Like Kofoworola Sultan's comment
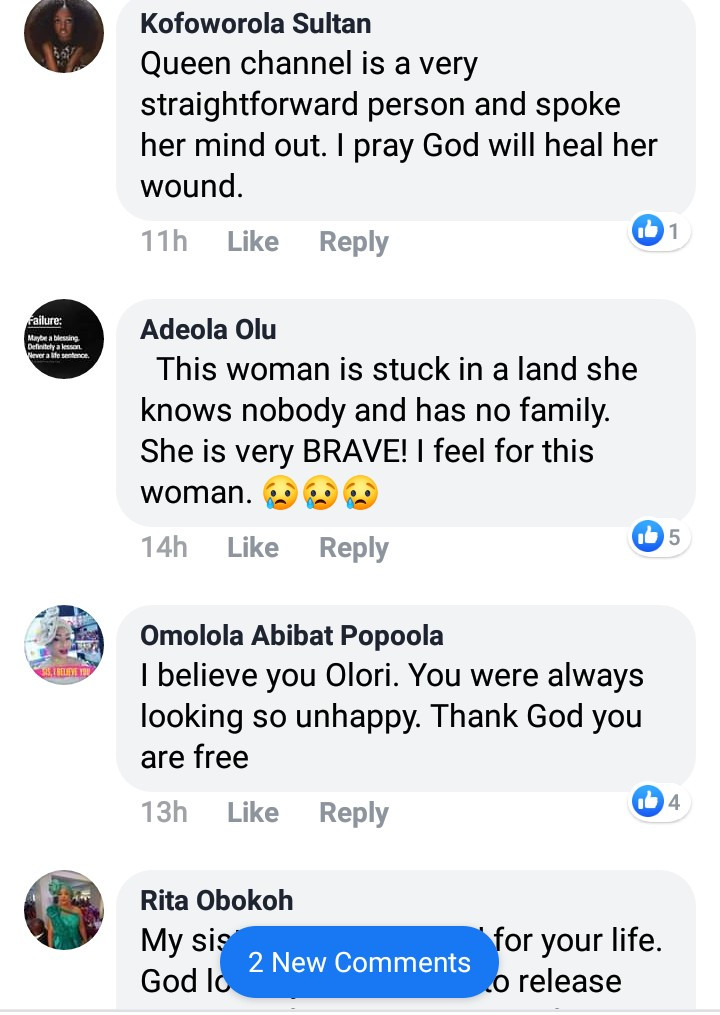The width and height of the screenshot is (720, 1015). (x=252, y=242)
